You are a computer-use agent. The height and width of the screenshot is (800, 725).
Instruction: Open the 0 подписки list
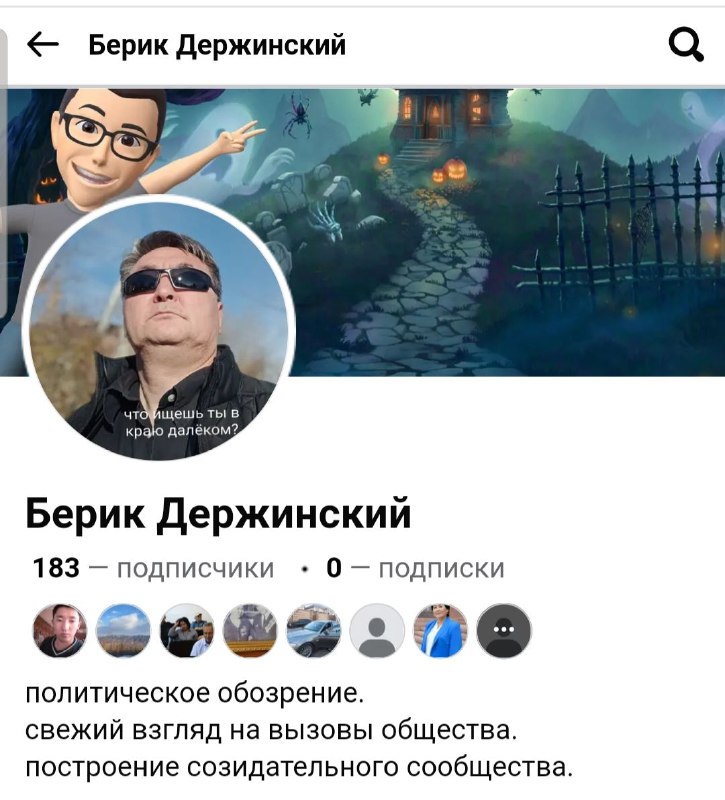coord(414,569)
